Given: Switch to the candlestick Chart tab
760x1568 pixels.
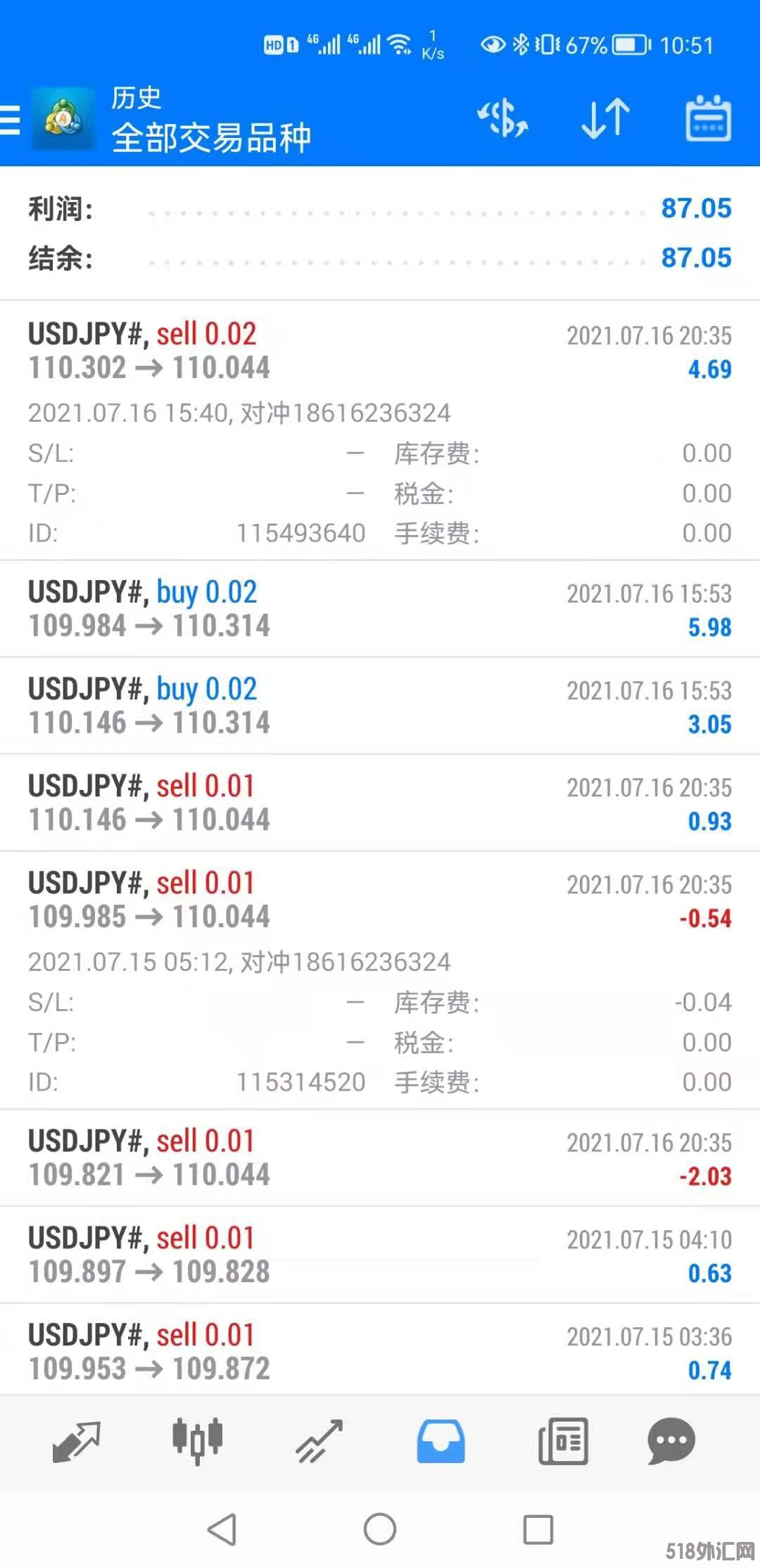Looking at the screenshot, I should (x=198, y=1441).
